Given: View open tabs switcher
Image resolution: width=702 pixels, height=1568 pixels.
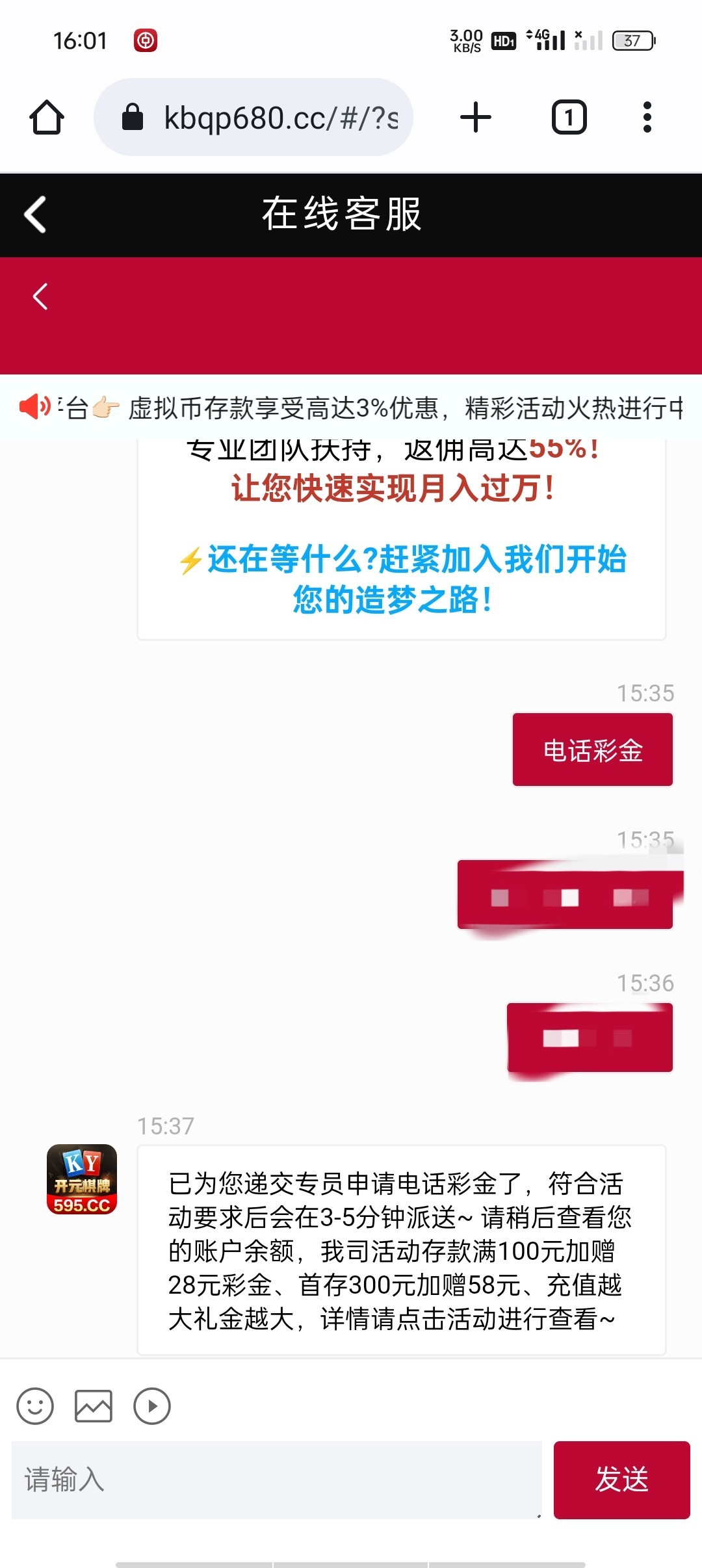Looking at the screenshot, I should [x=569, y=118].
